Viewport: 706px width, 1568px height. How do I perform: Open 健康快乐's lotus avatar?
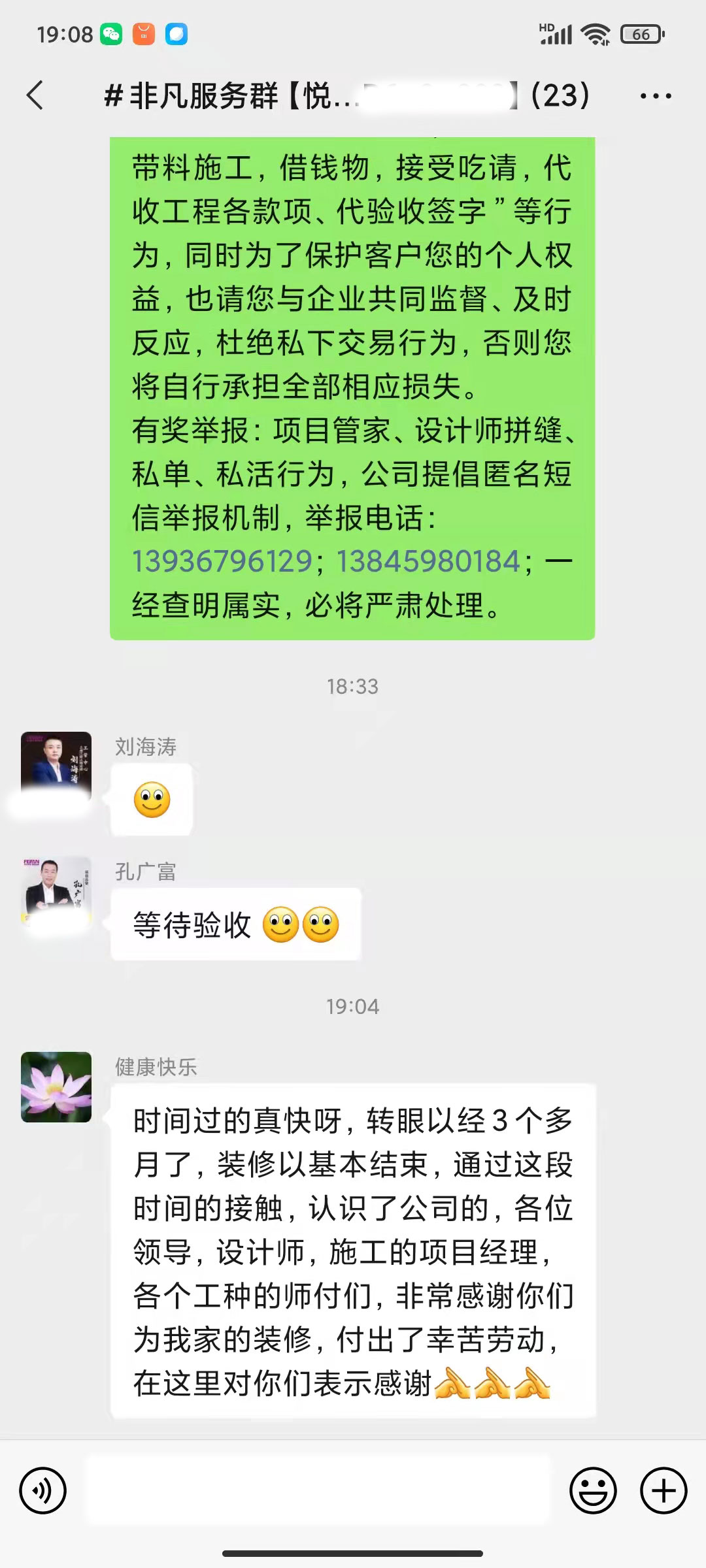coord(56,1086)
